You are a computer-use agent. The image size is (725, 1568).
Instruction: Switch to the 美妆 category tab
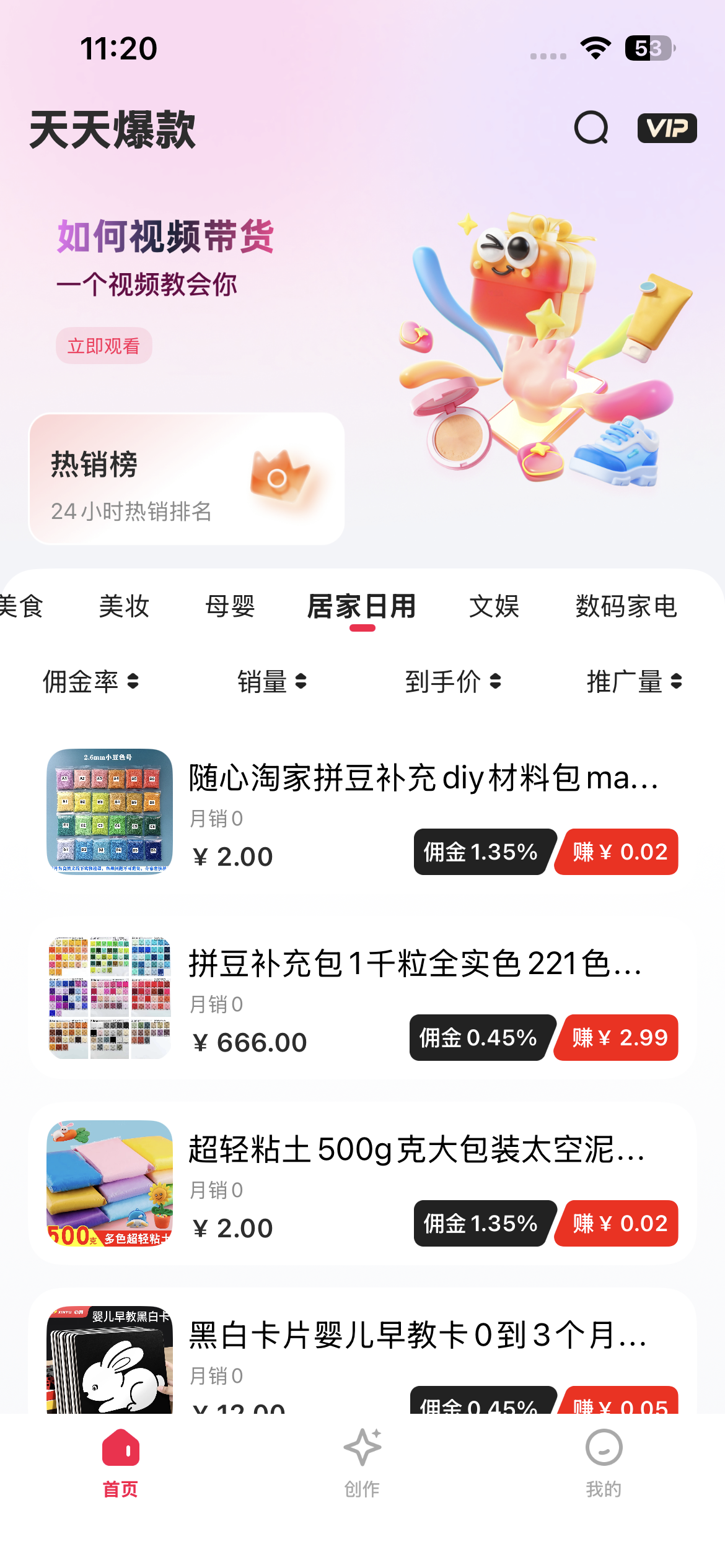124,606
